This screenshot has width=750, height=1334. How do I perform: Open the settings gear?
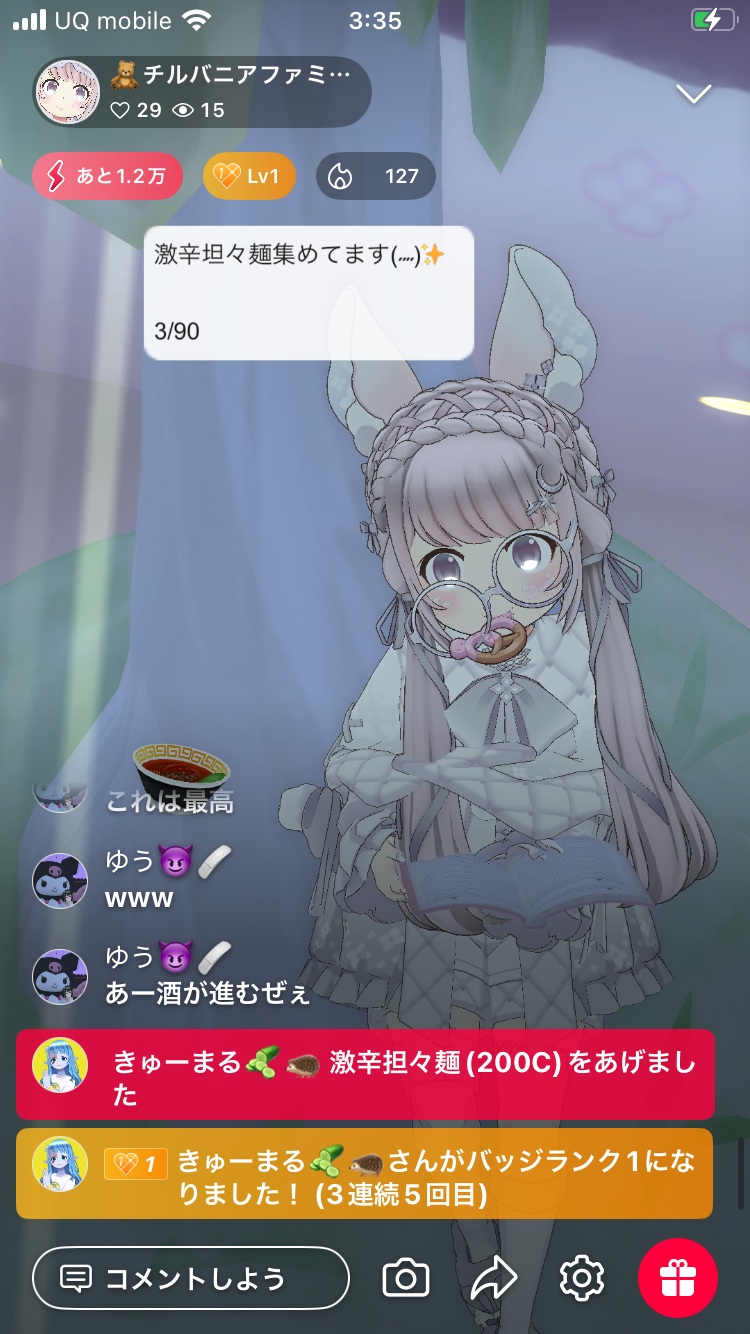(x=582, y=1278)
